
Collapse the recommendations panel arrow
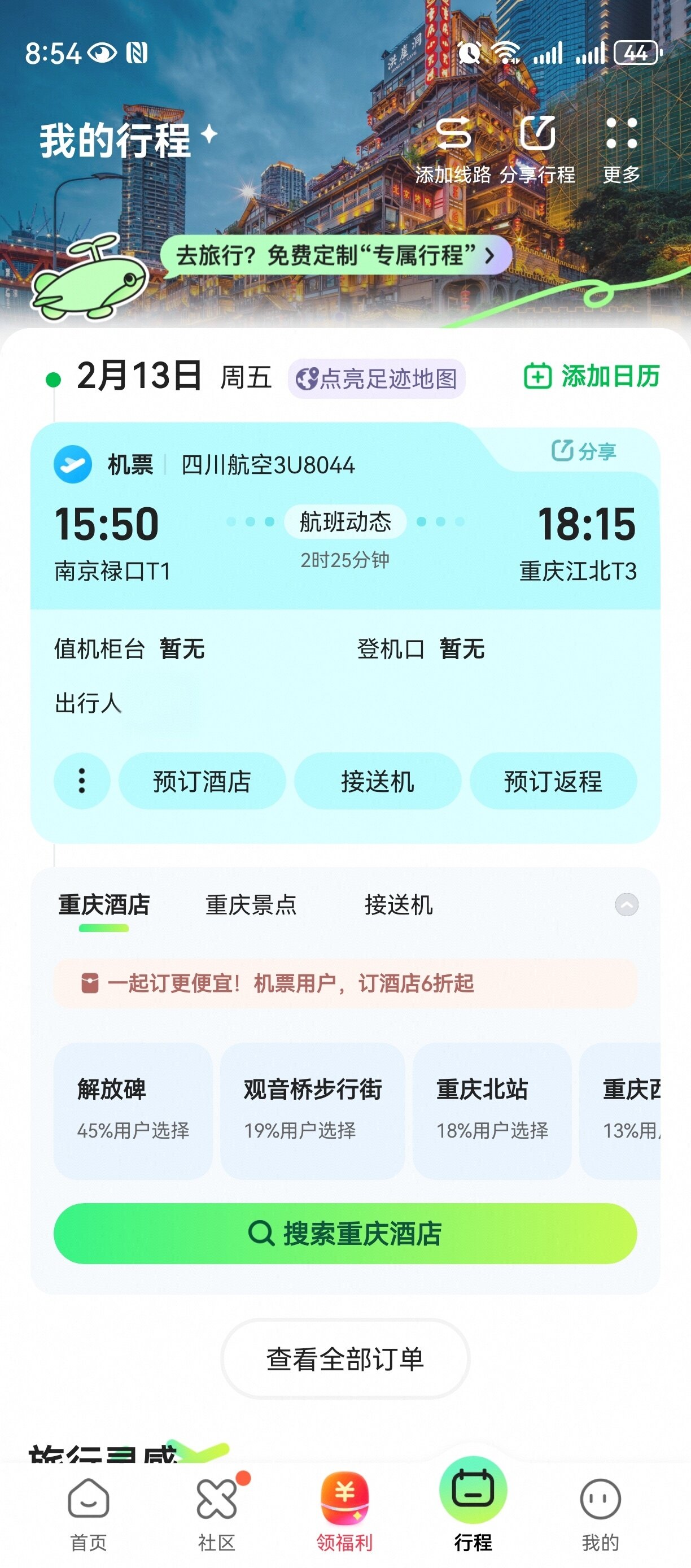(x=627, y=904)
